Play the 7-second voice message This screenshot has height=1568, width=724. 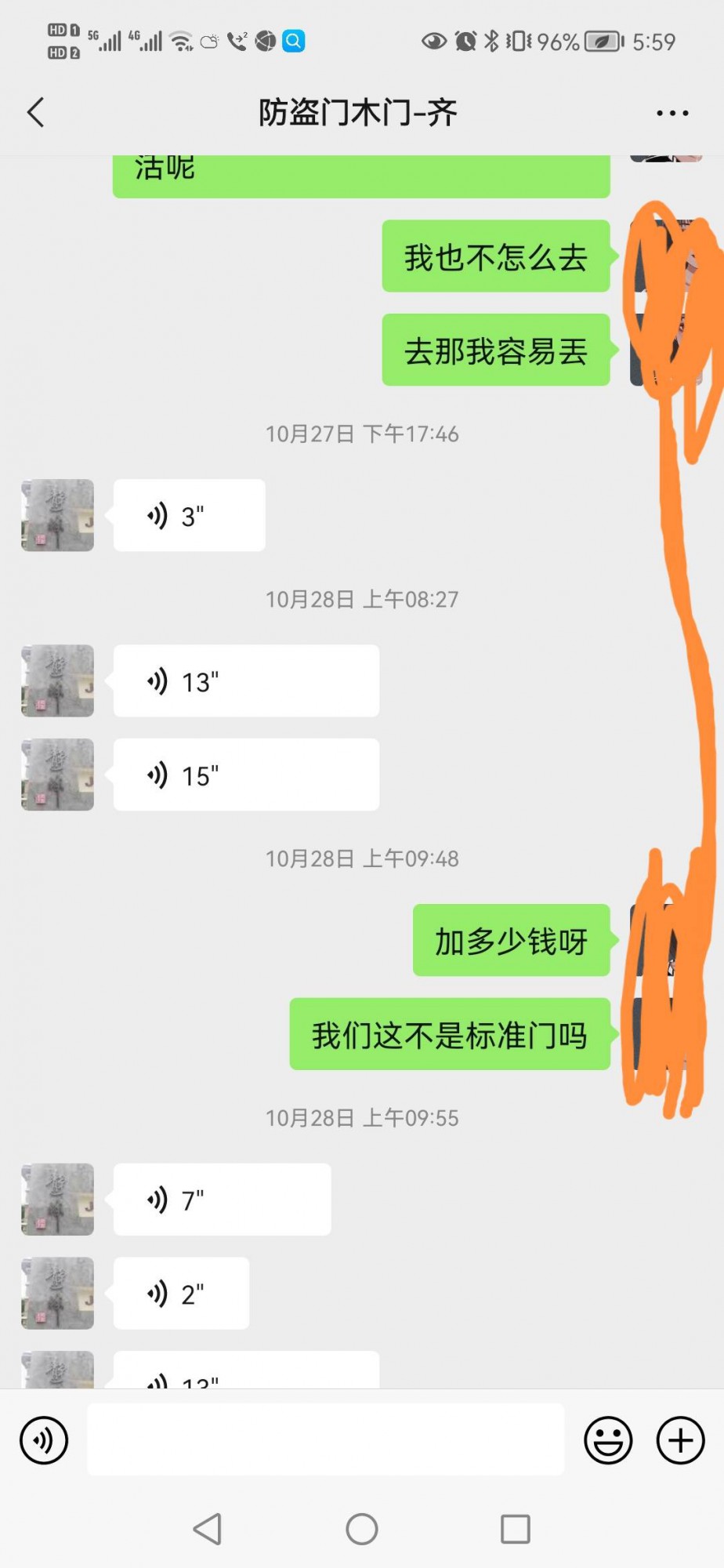click(x=222, y=1200)
